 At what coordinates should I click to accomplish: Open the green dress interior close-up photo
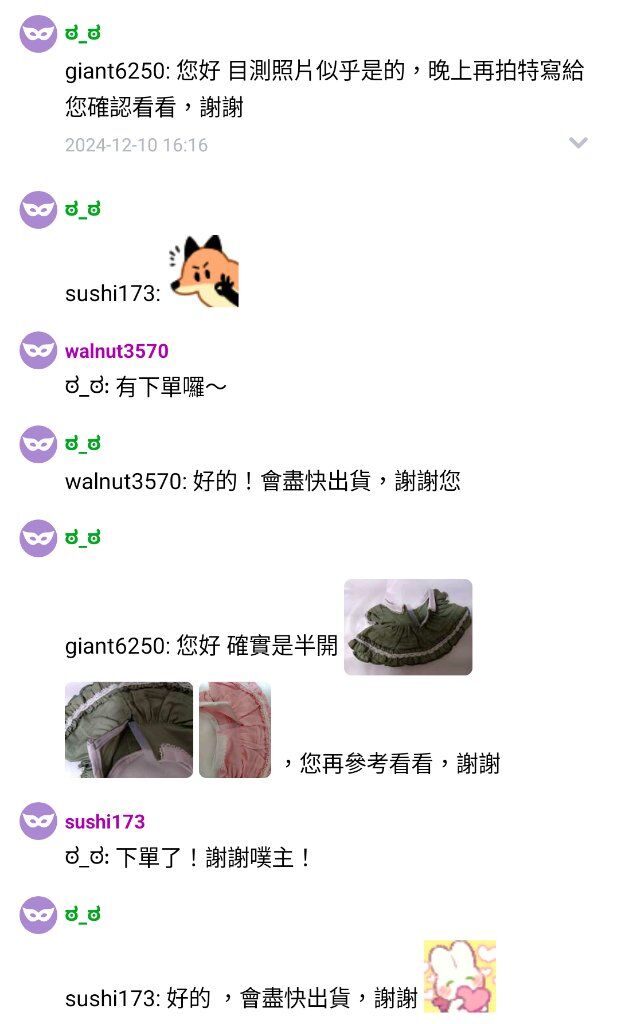[x=129, y=730]
